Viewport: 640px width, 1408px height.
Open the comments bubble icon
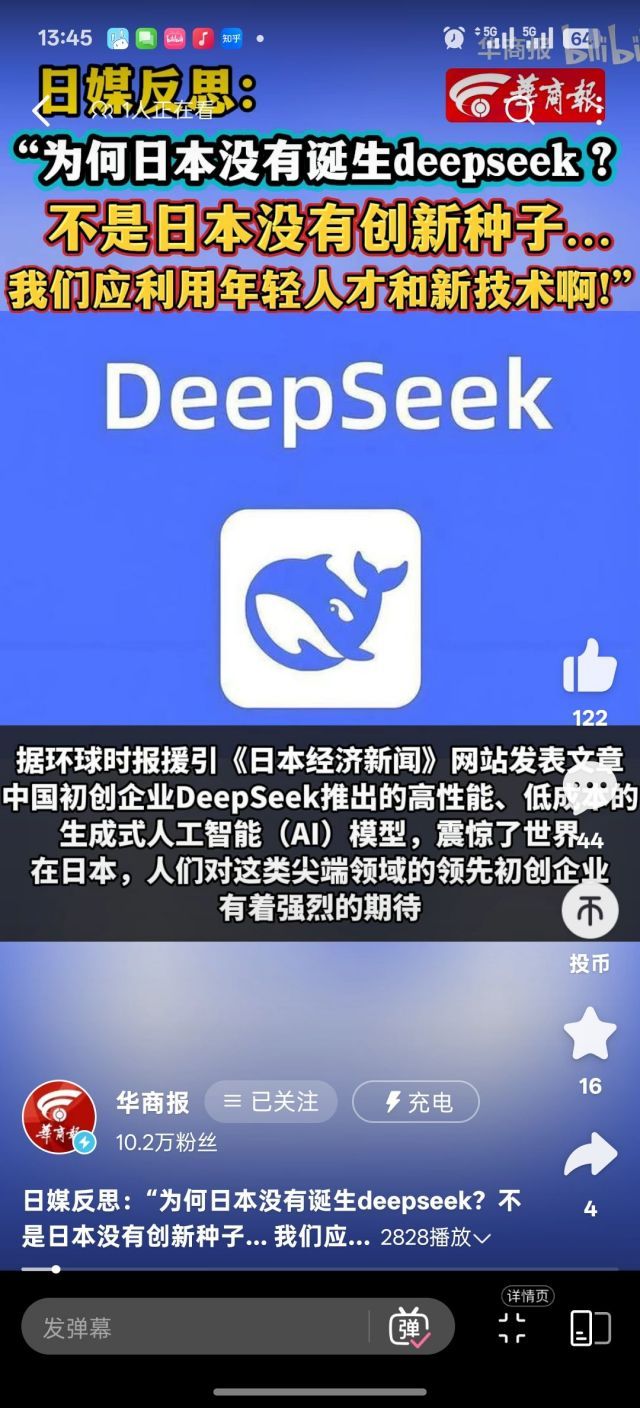coord(590,783)
